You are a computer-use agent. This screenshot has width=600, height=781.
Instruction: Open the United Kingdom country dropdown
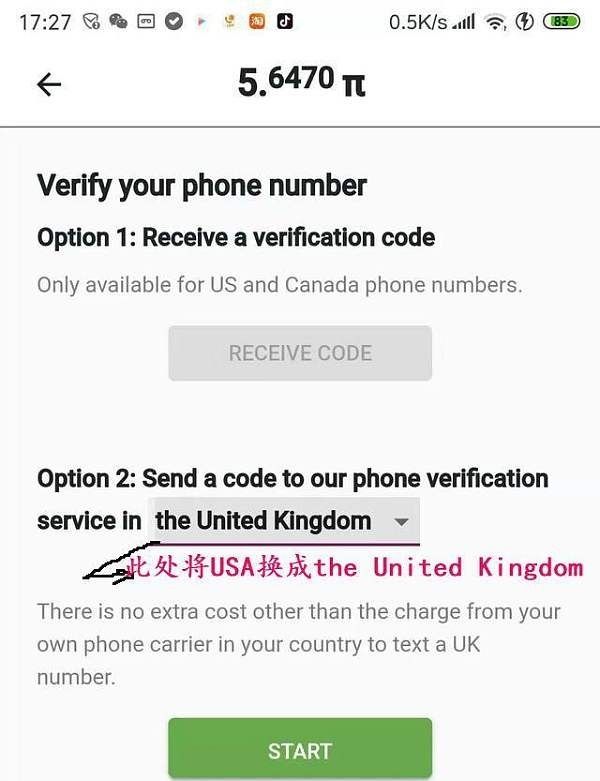[x=284, y=521]
